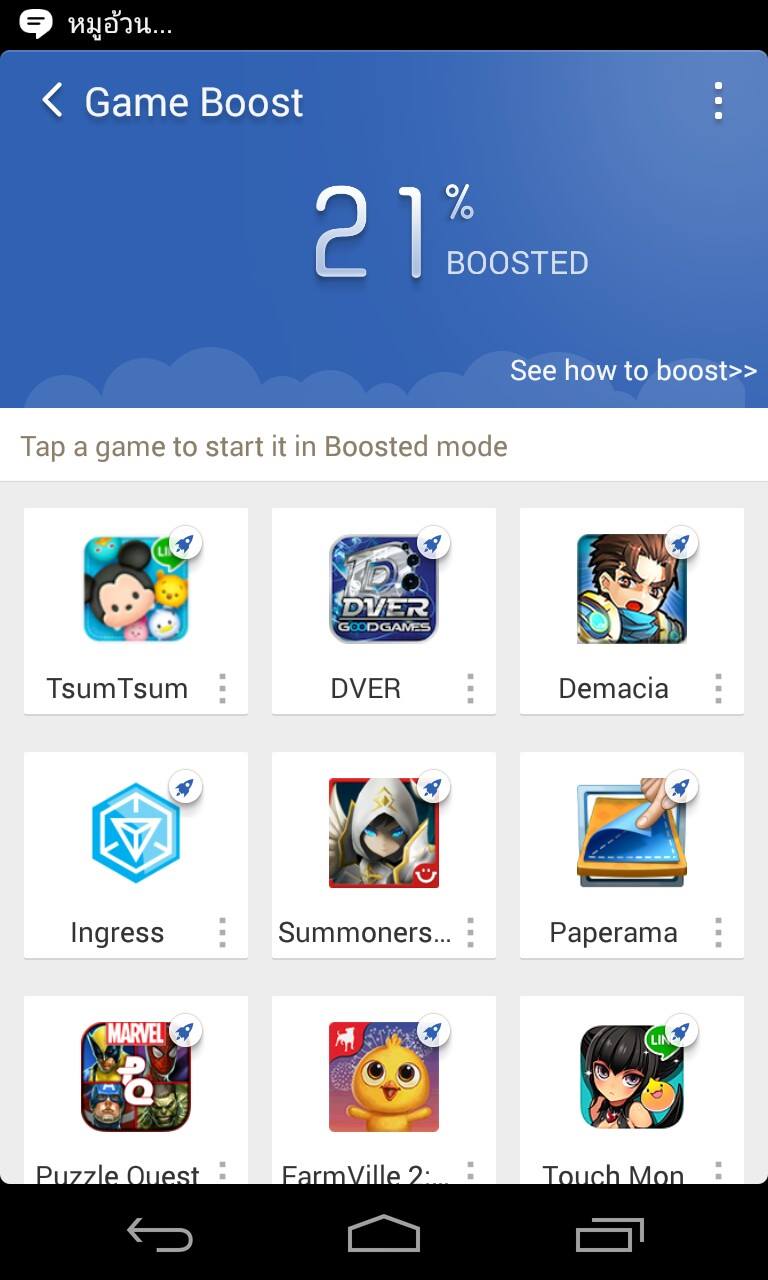Launch Paperama boosted
The width and height of the screenshot is (768, 1280).
[x=631, y=834]
